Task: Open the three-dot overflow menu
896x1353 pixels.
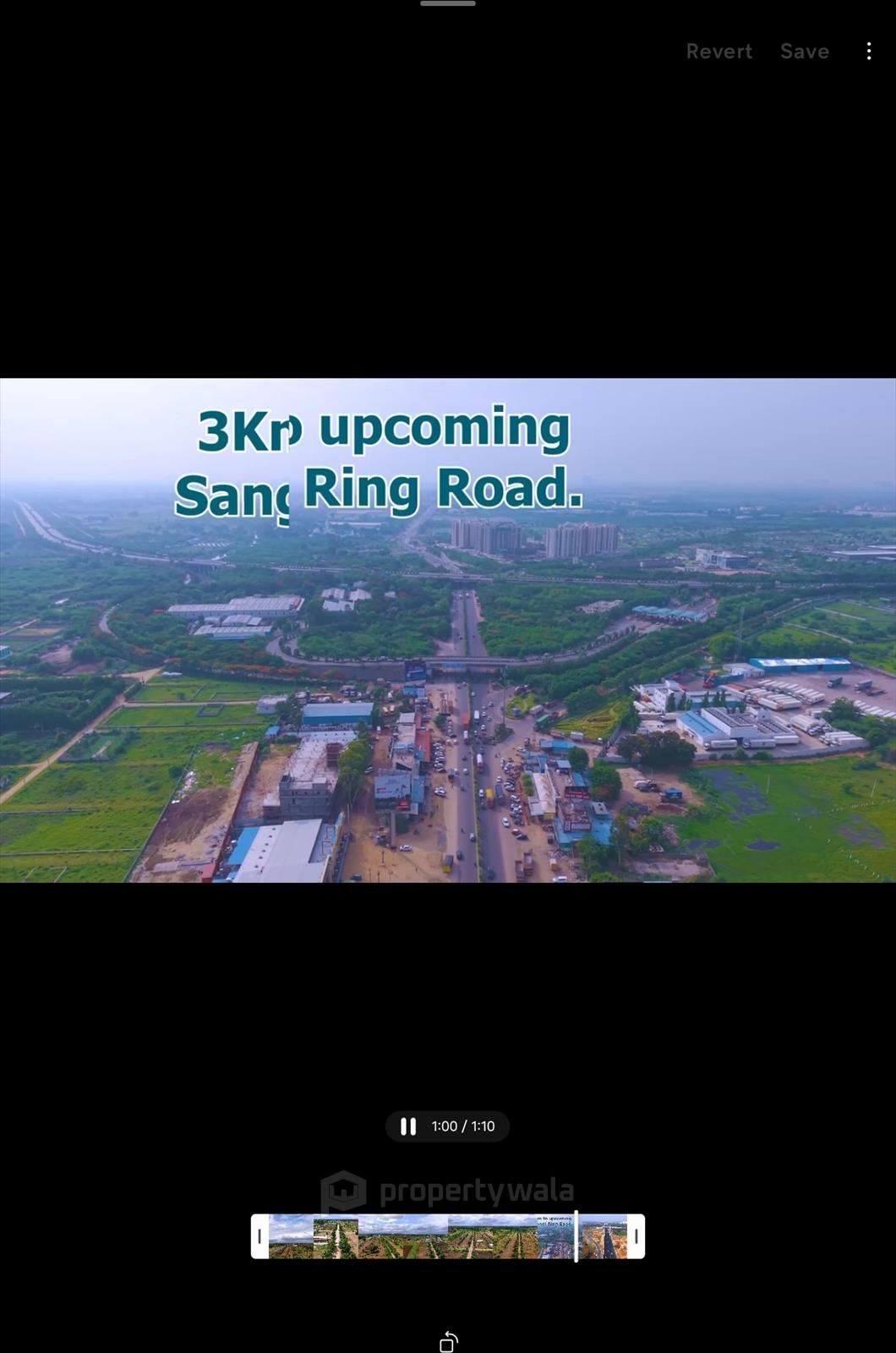Action: point(868,52)
